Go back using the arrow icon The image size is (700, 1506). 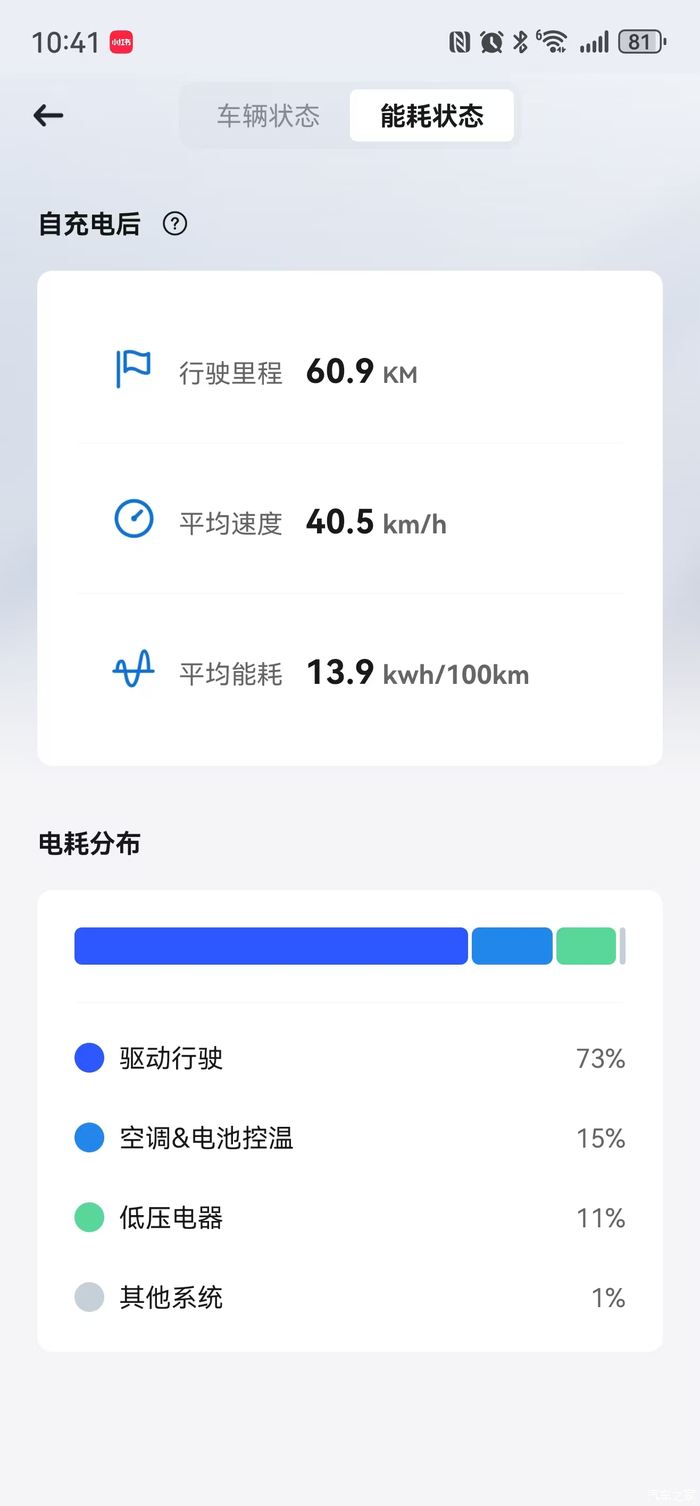48,116
